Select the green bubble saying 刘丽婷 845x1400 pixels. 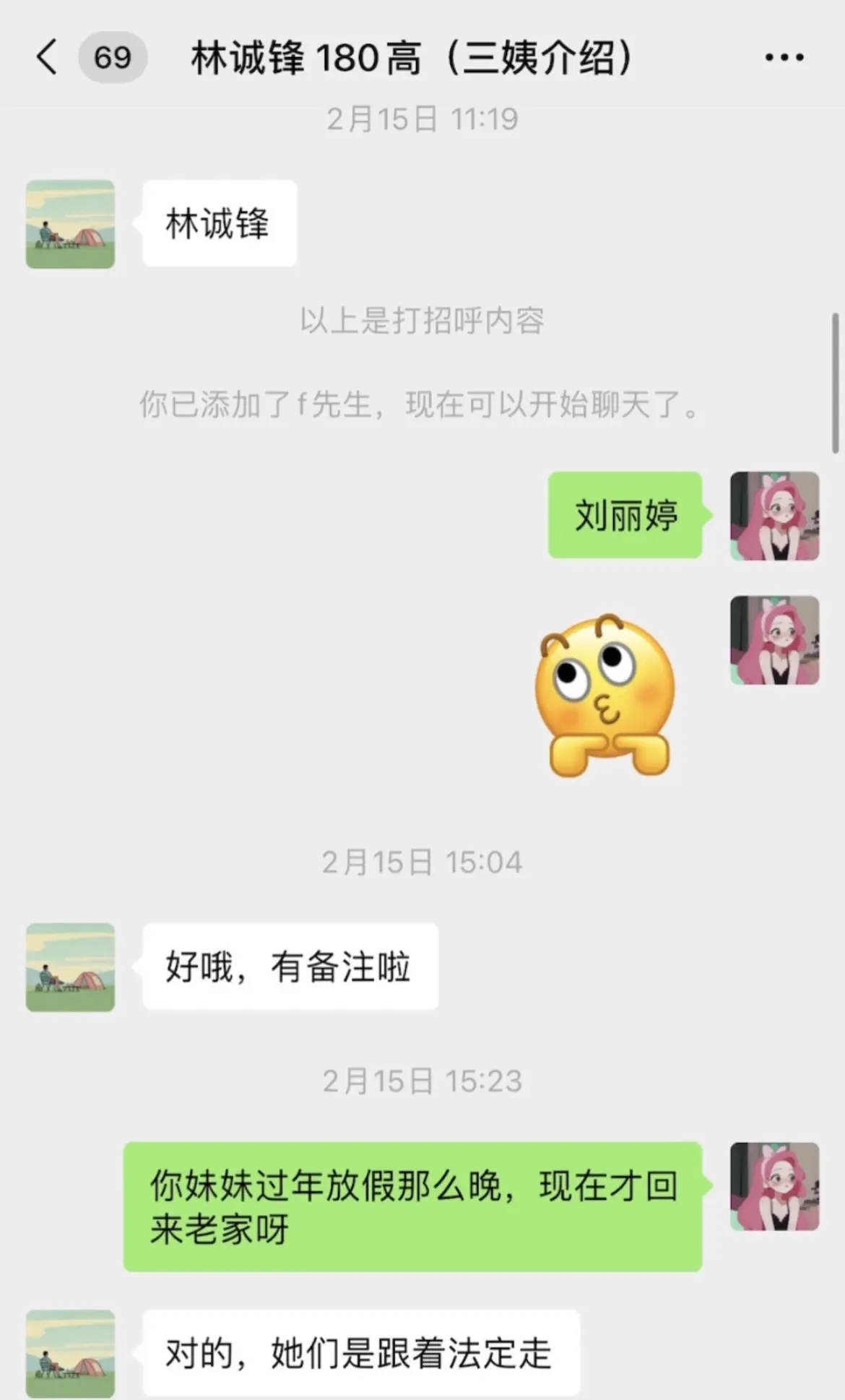(x=626, y=517)
